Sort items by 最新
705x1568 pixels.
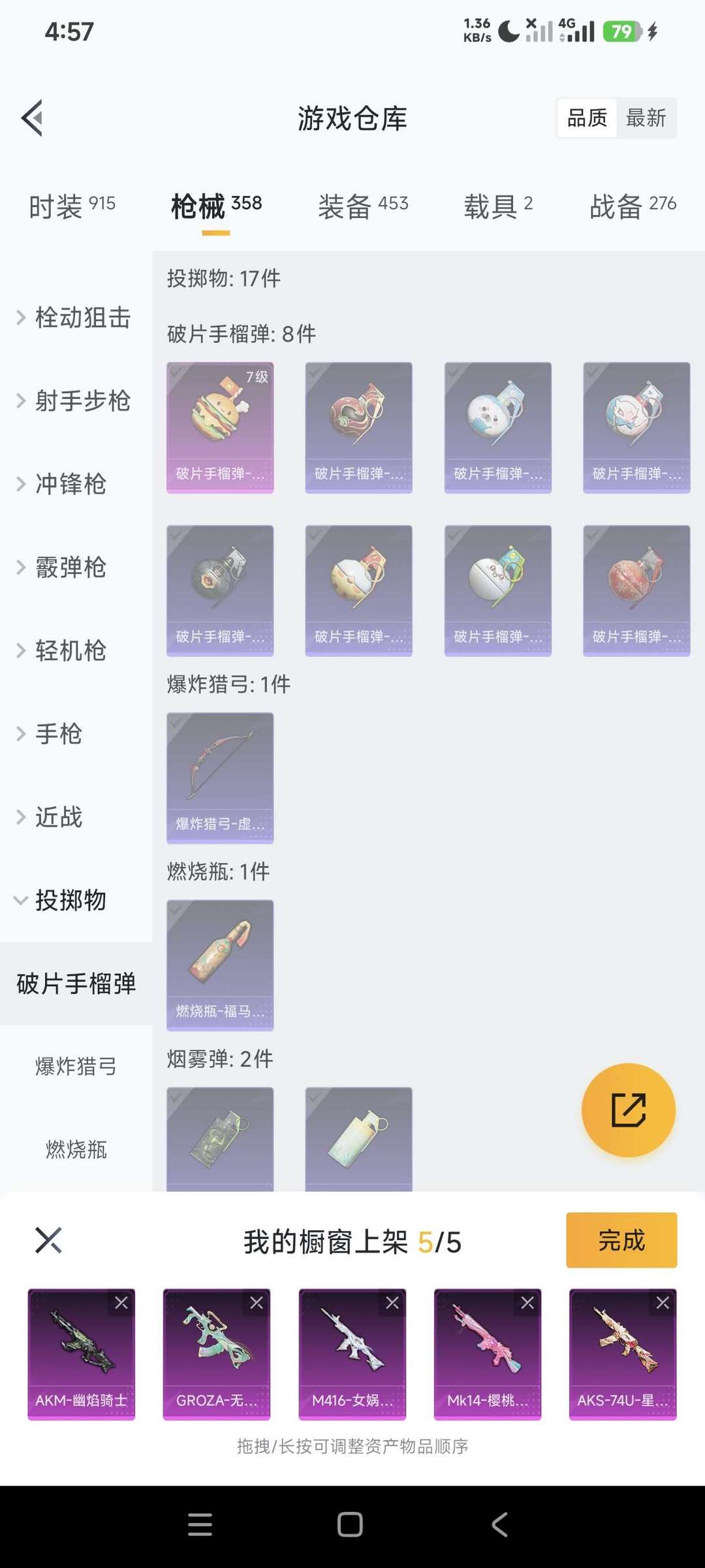[x=647, y=118]
